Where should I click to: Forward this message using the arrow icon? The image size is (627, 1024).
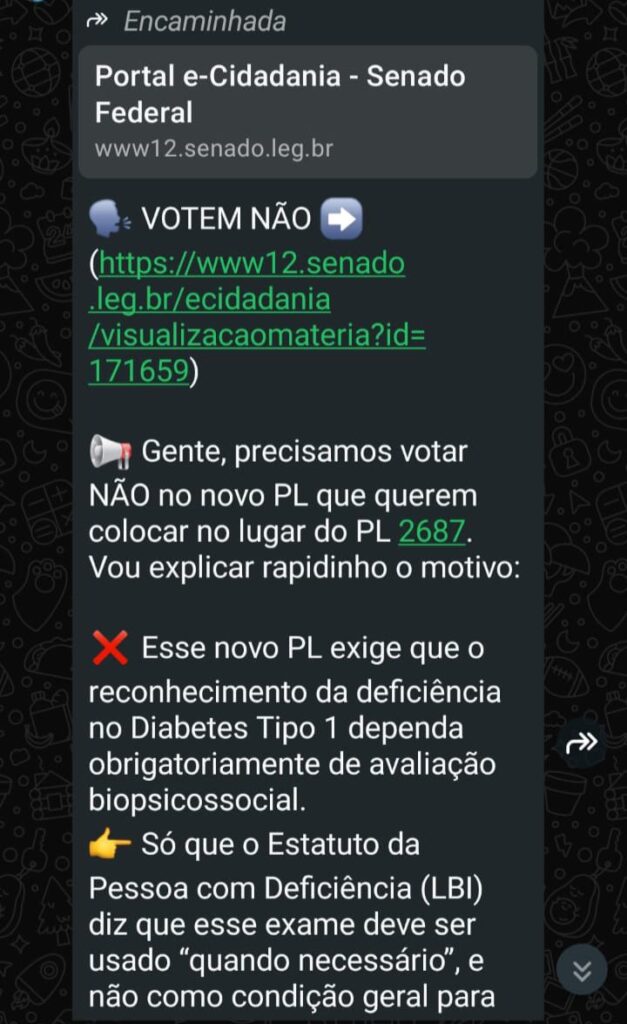coord(581,742)
